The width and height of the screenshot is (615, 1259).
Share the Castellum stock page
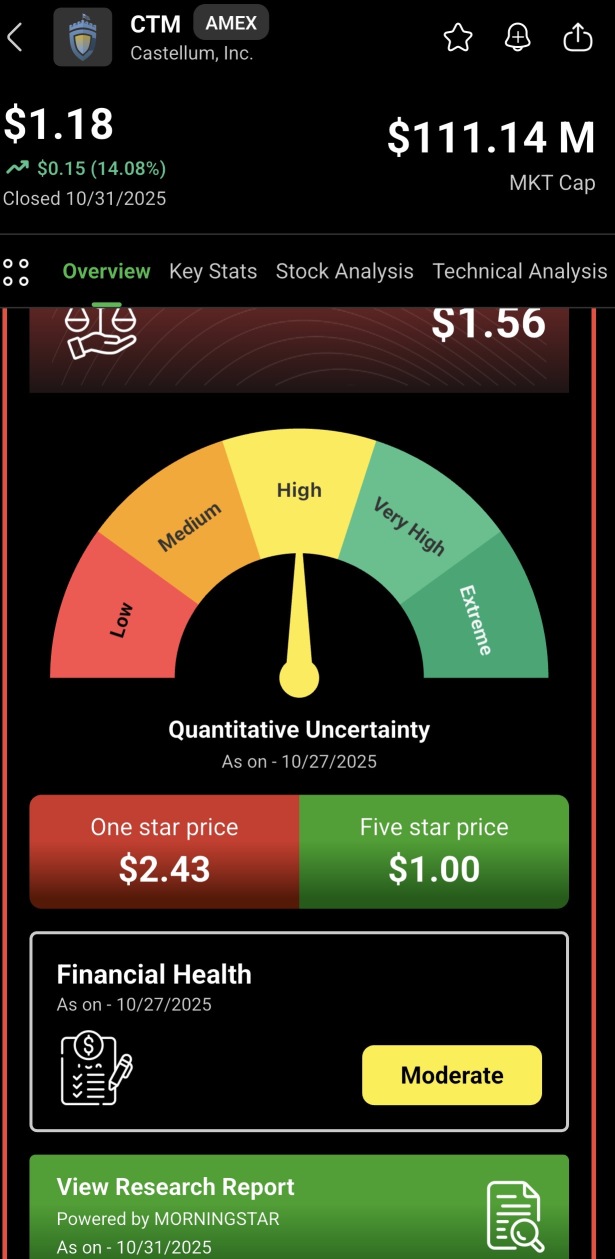[x=578, y=38]
